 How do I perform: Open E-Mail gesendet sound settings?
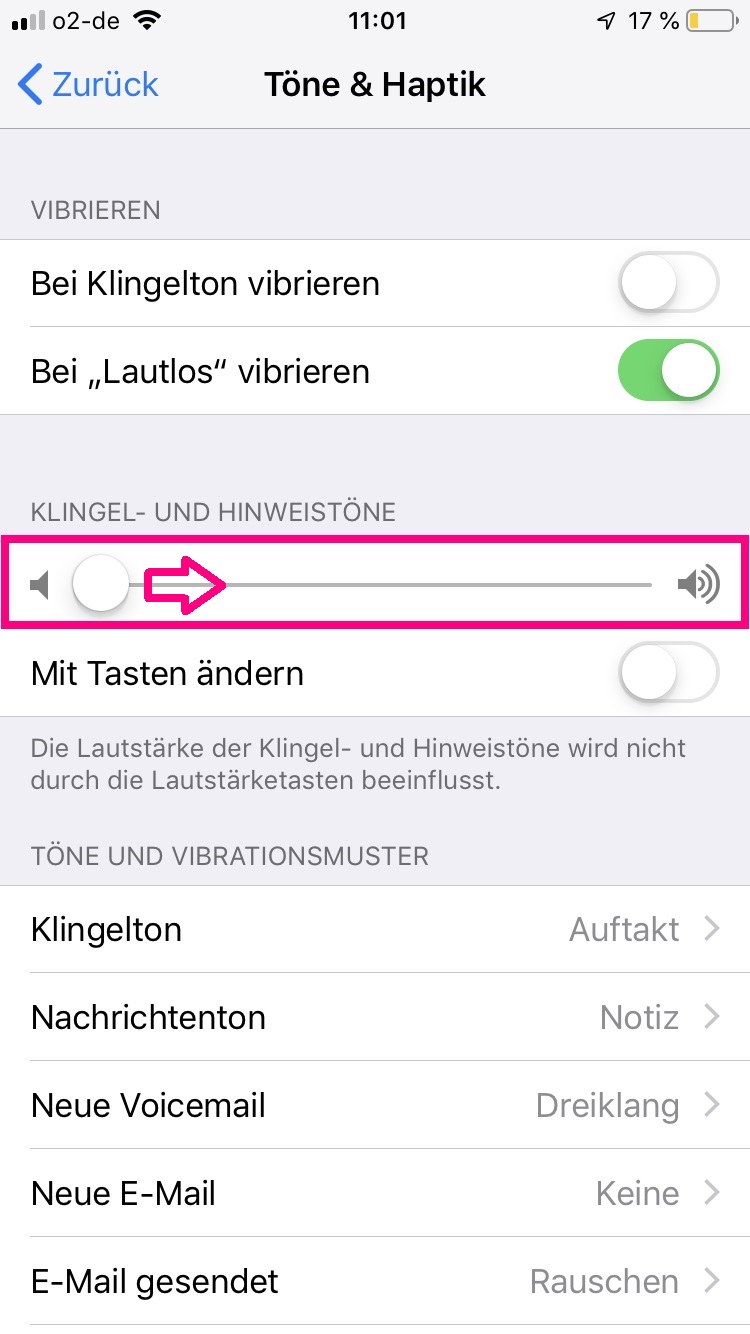[375, 1281]
